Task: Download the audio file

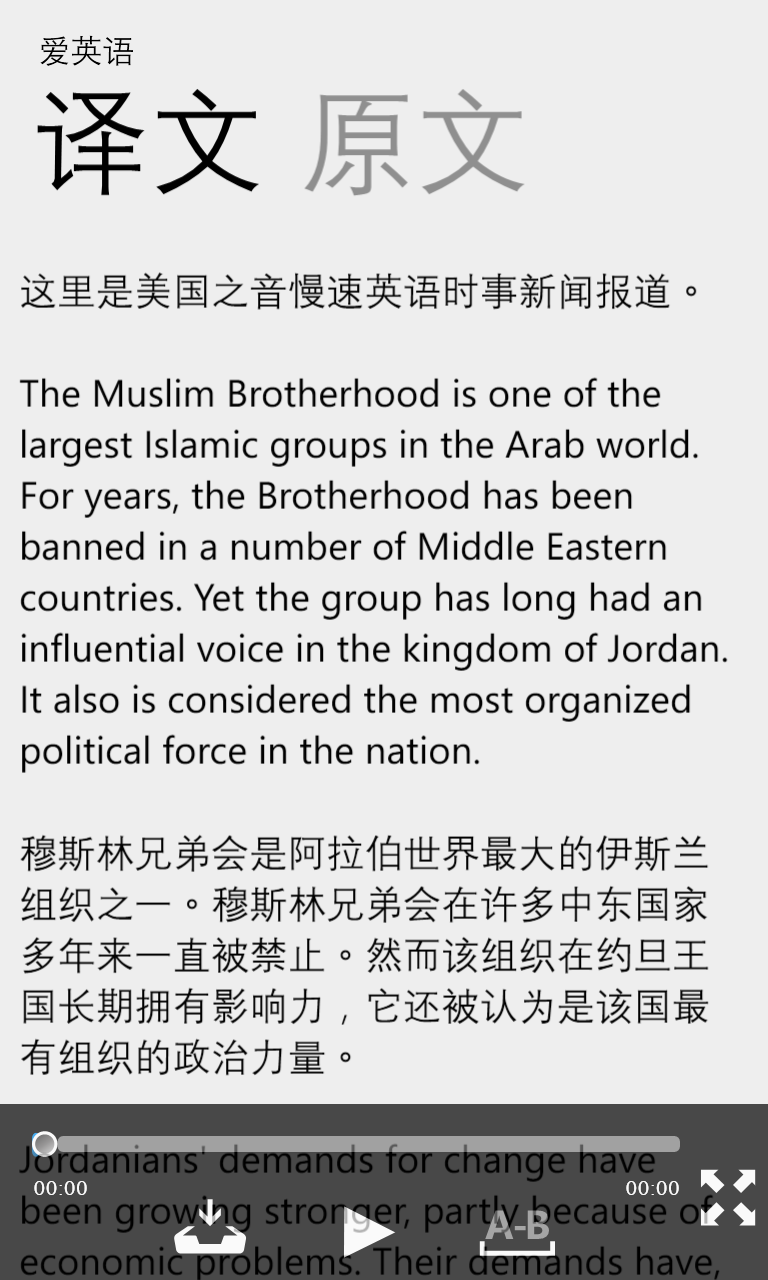Action: click(209, 1230)
